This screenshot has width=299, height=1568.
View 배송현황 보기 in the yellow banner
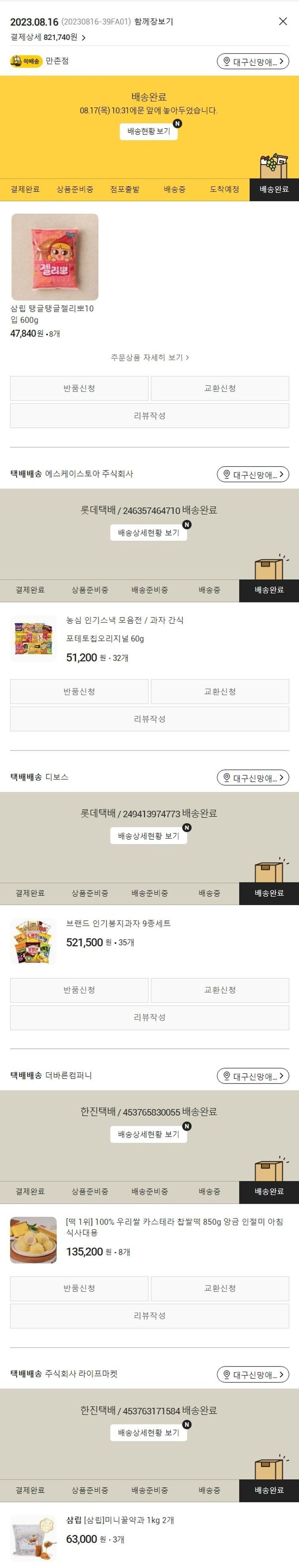pyautogui.click(x=148, y=131)
